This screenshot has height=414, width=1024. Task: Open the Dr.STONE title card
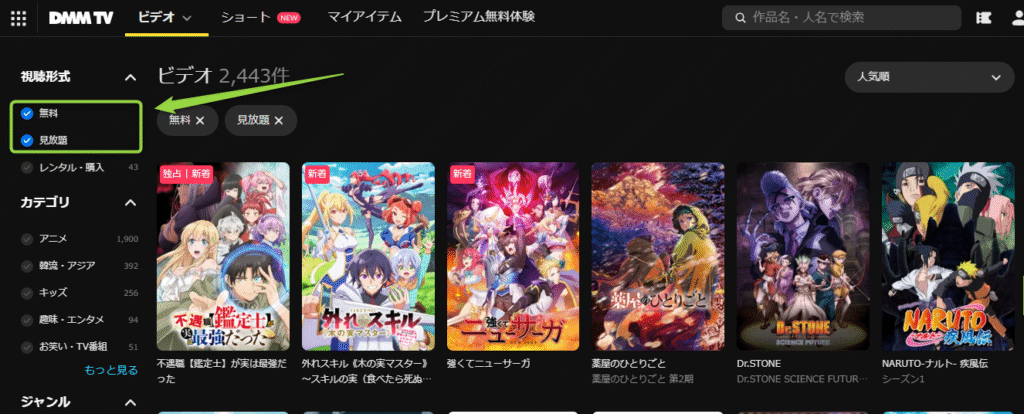(x=799, y=256)
